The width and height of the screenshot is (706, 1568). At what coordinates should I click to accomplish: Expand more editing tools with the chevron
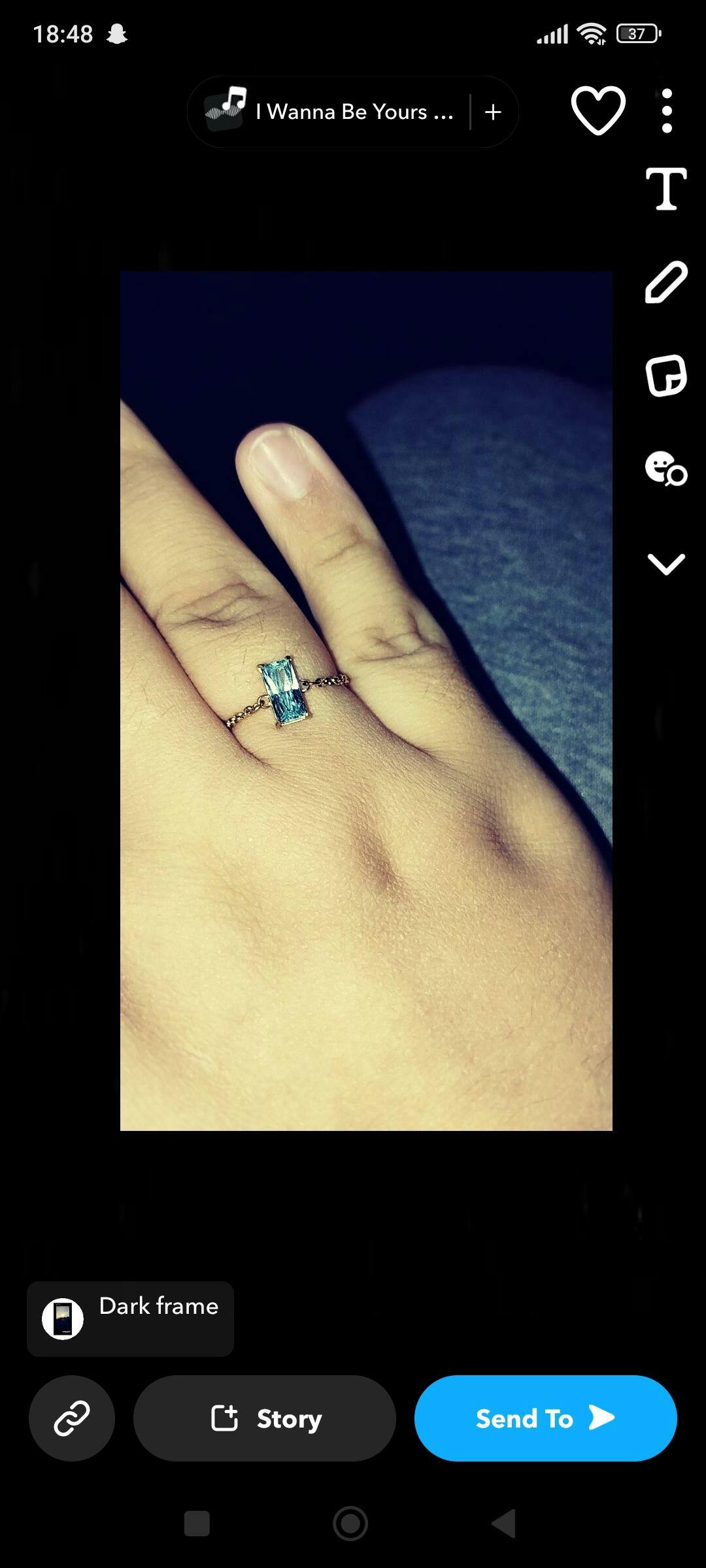[666, 563]
